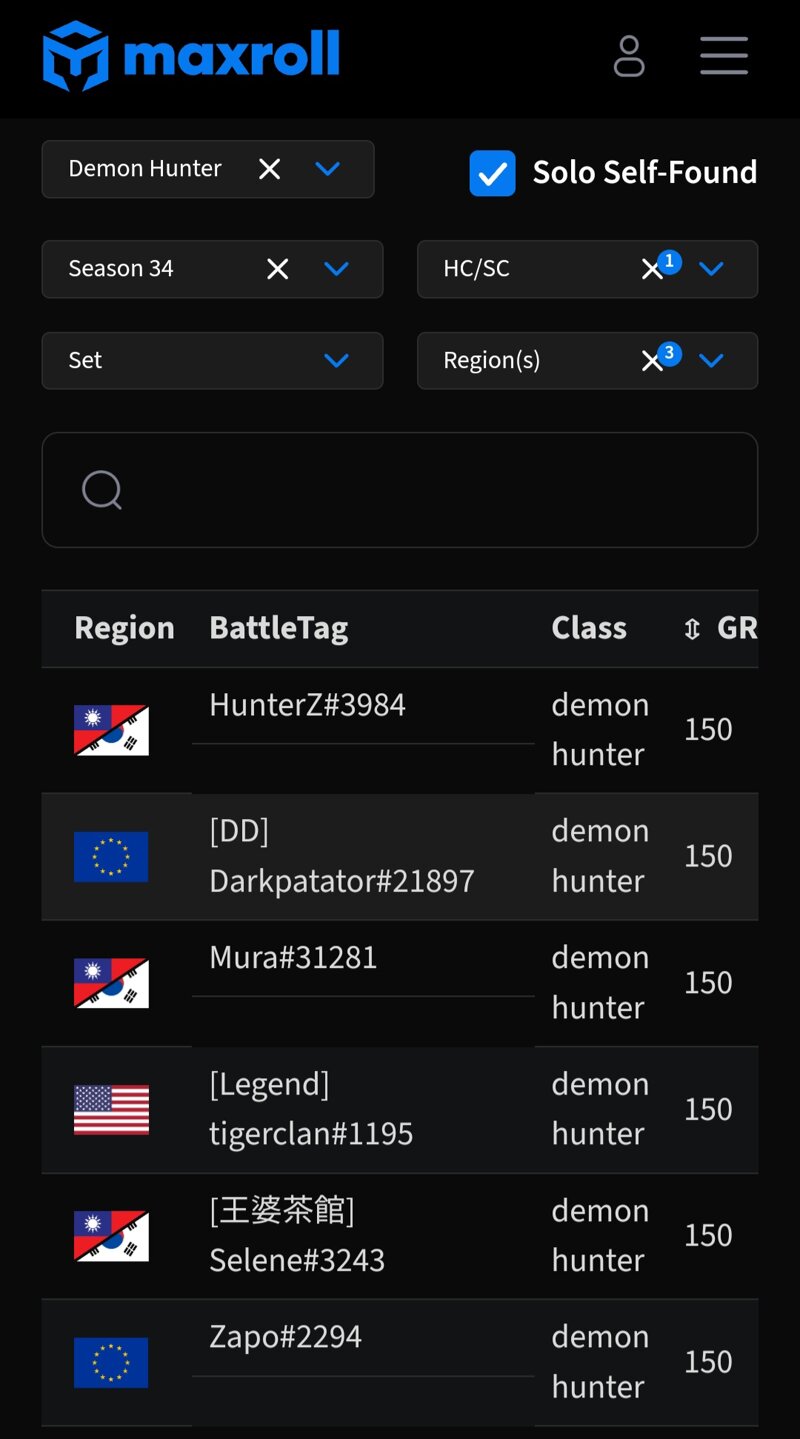Image resolution: width=800 pixels, height=1439 pixels.
Task: Open tigerclan#1195 profile
Action: (x=311, y=1134)
